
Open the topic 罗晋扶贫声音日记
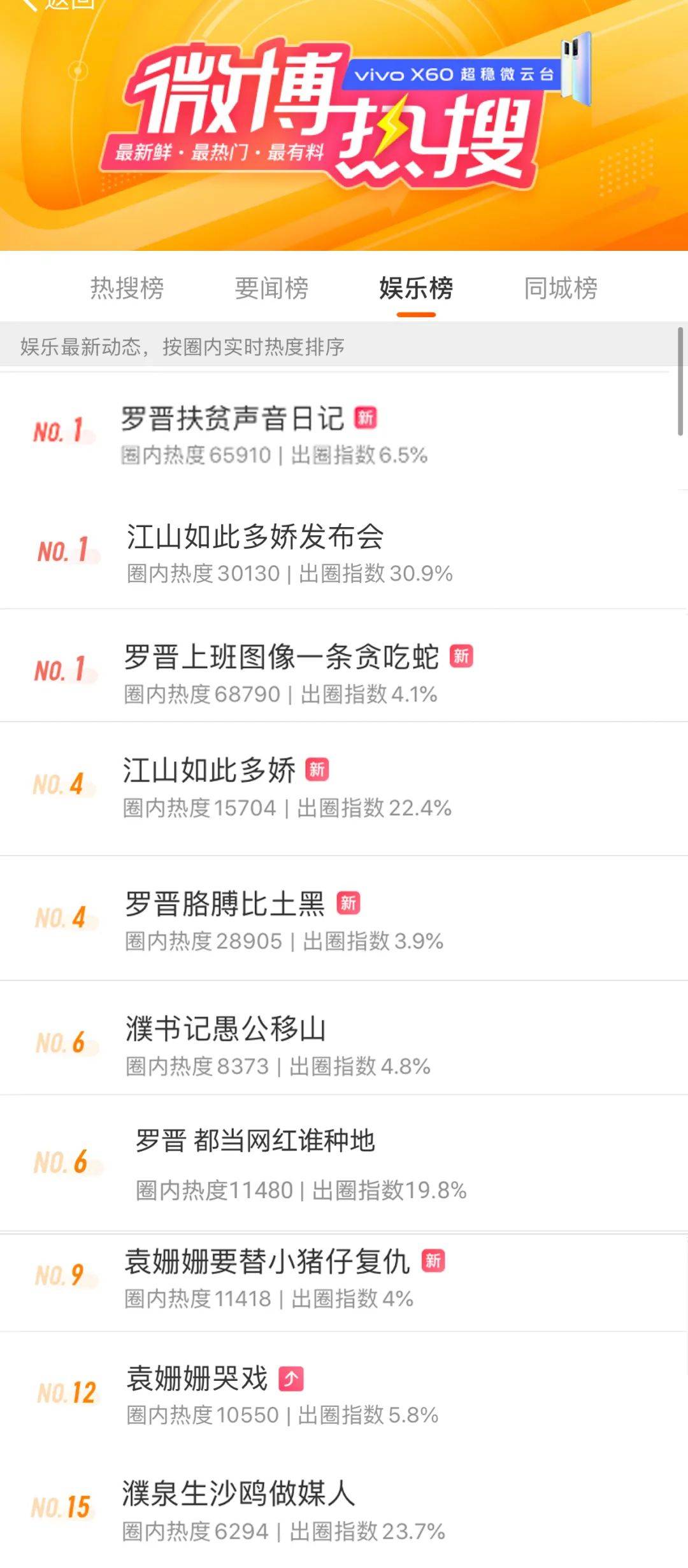coord(233,419)
